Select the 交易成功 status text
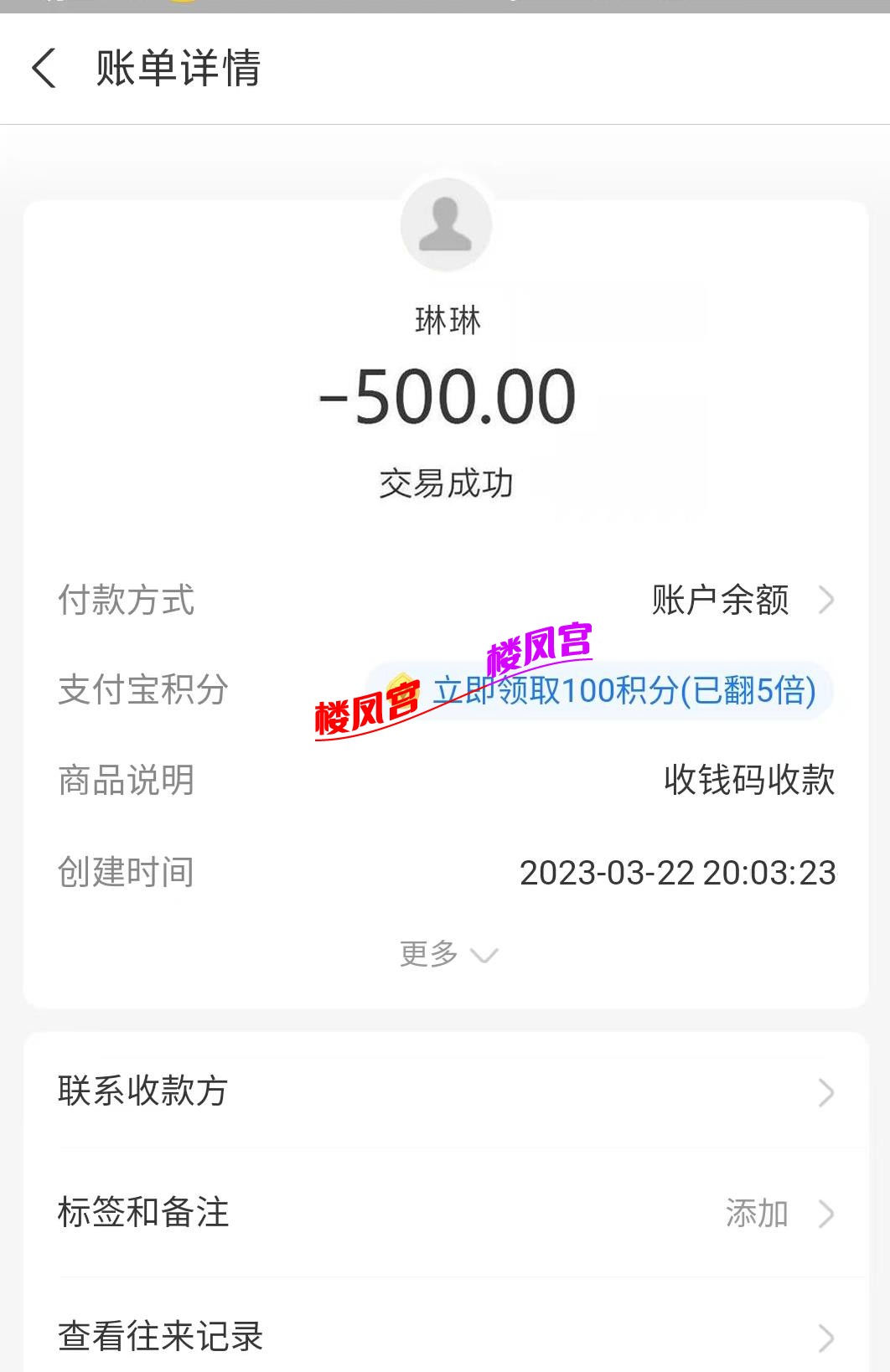The height and width of the screenshot is (1372, 890). click(445, 482)
